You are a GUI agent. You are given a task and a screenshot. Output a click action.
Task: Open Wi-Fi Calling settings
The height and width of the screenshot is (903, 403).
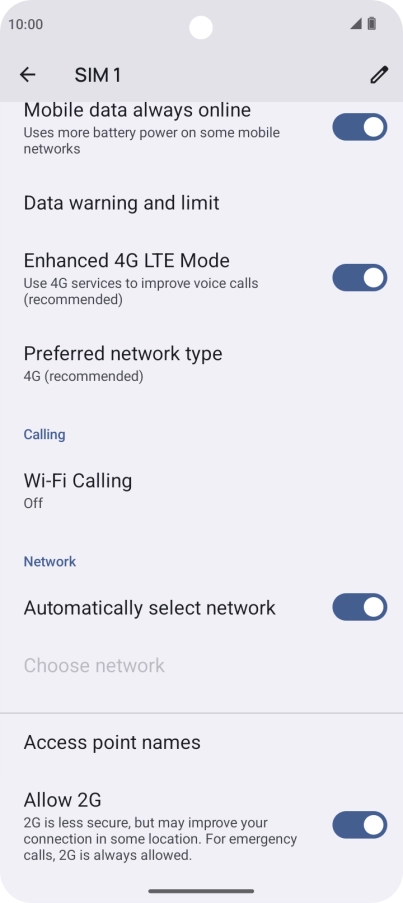202,491
